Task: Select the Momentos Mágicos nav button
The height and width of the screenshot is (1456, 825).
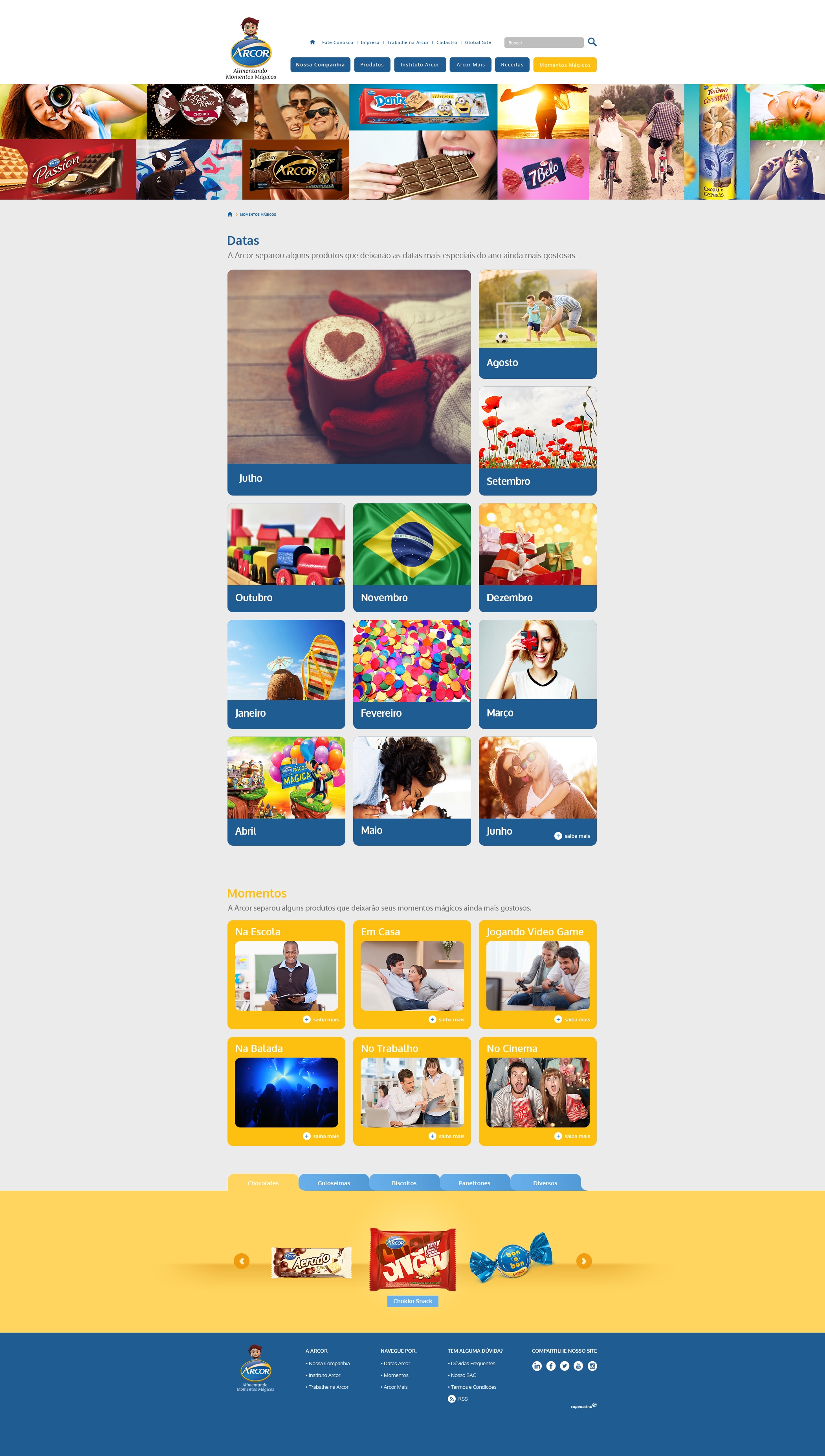Action: 565,64
